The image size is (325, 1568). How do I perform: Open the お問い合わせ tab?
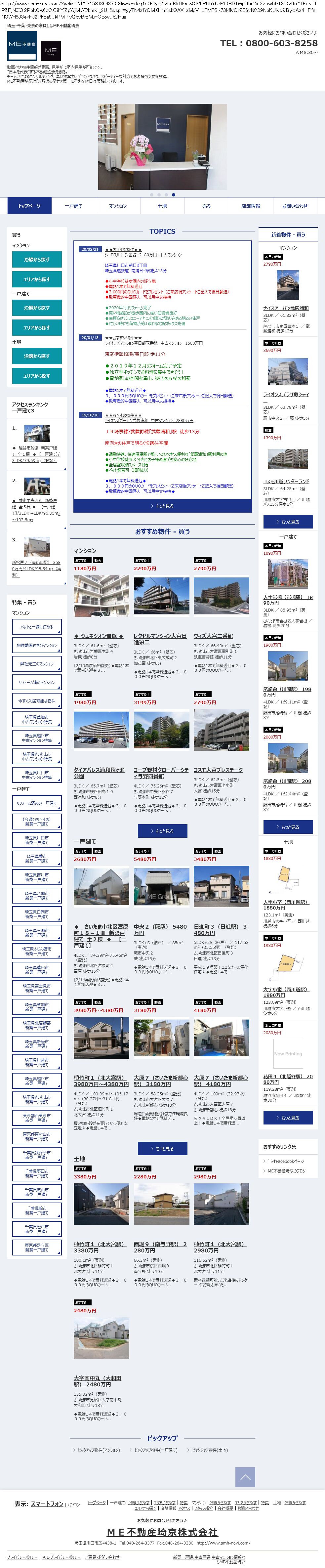point(295,206)
